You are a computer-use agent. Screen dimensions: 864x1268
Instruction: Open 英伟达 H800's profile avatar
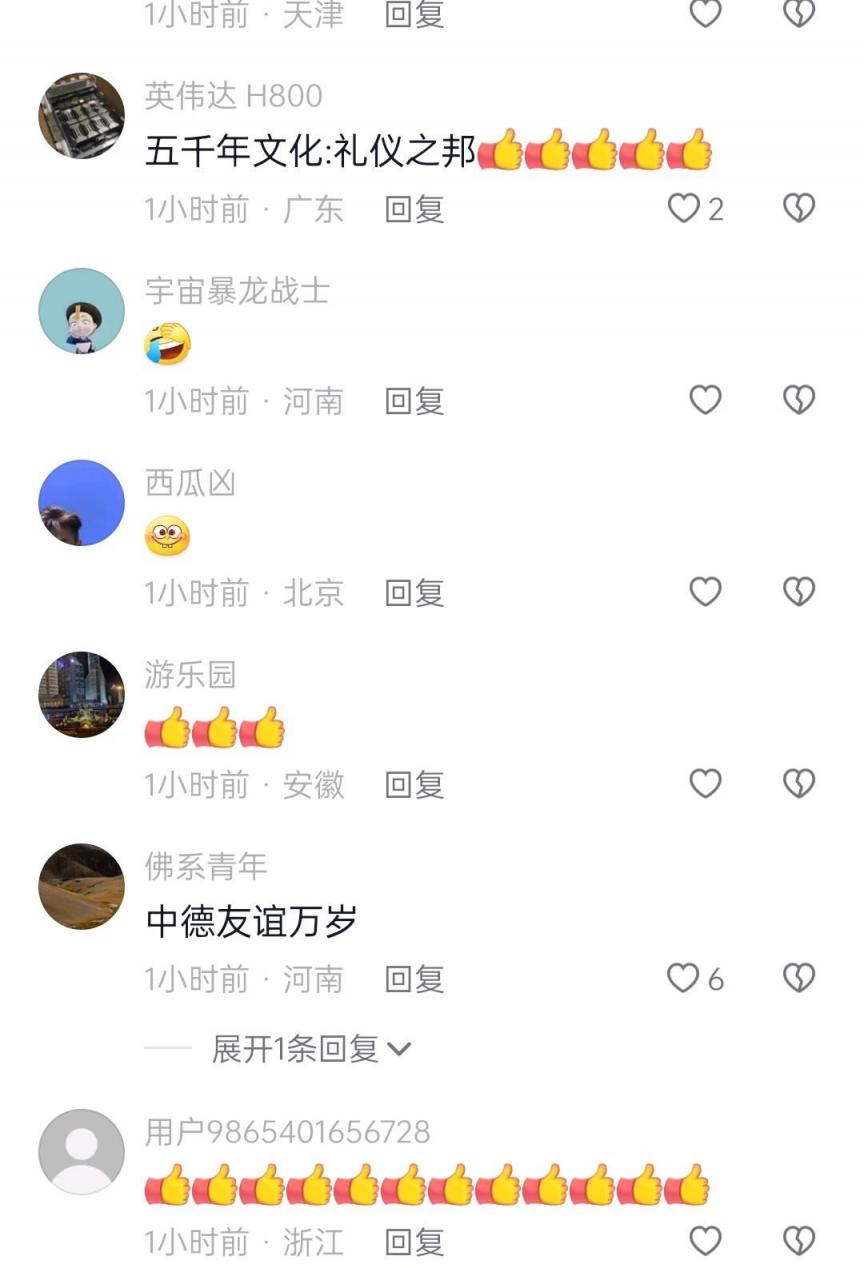[x=81, y=116]
